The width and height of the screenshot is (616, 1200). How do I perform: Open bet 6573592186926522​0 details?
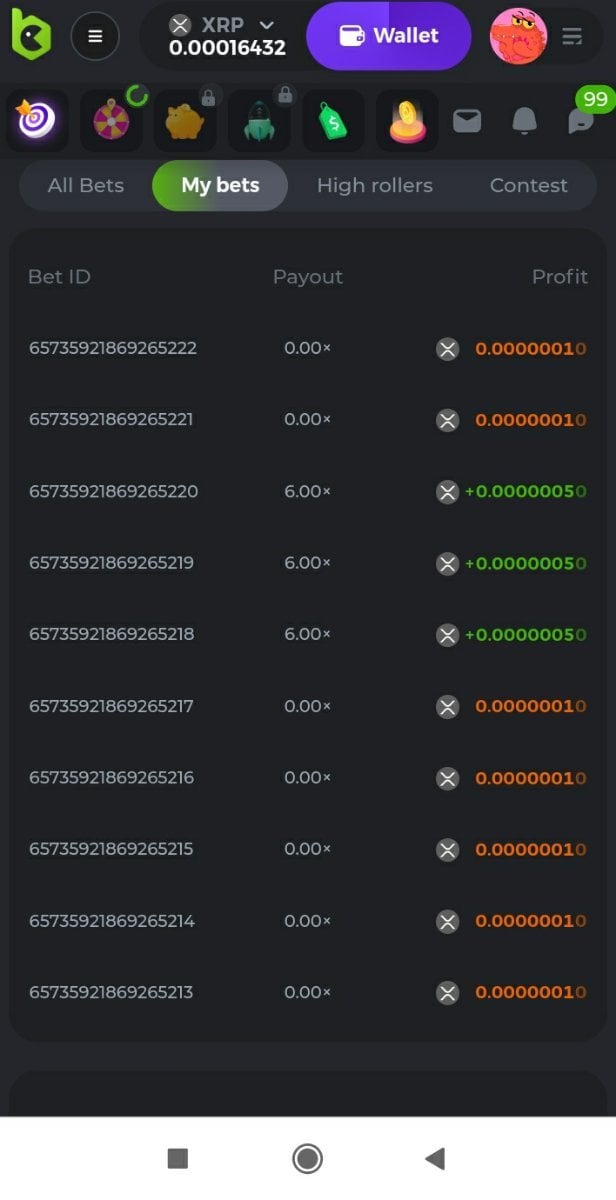click(x=113, y=491)
